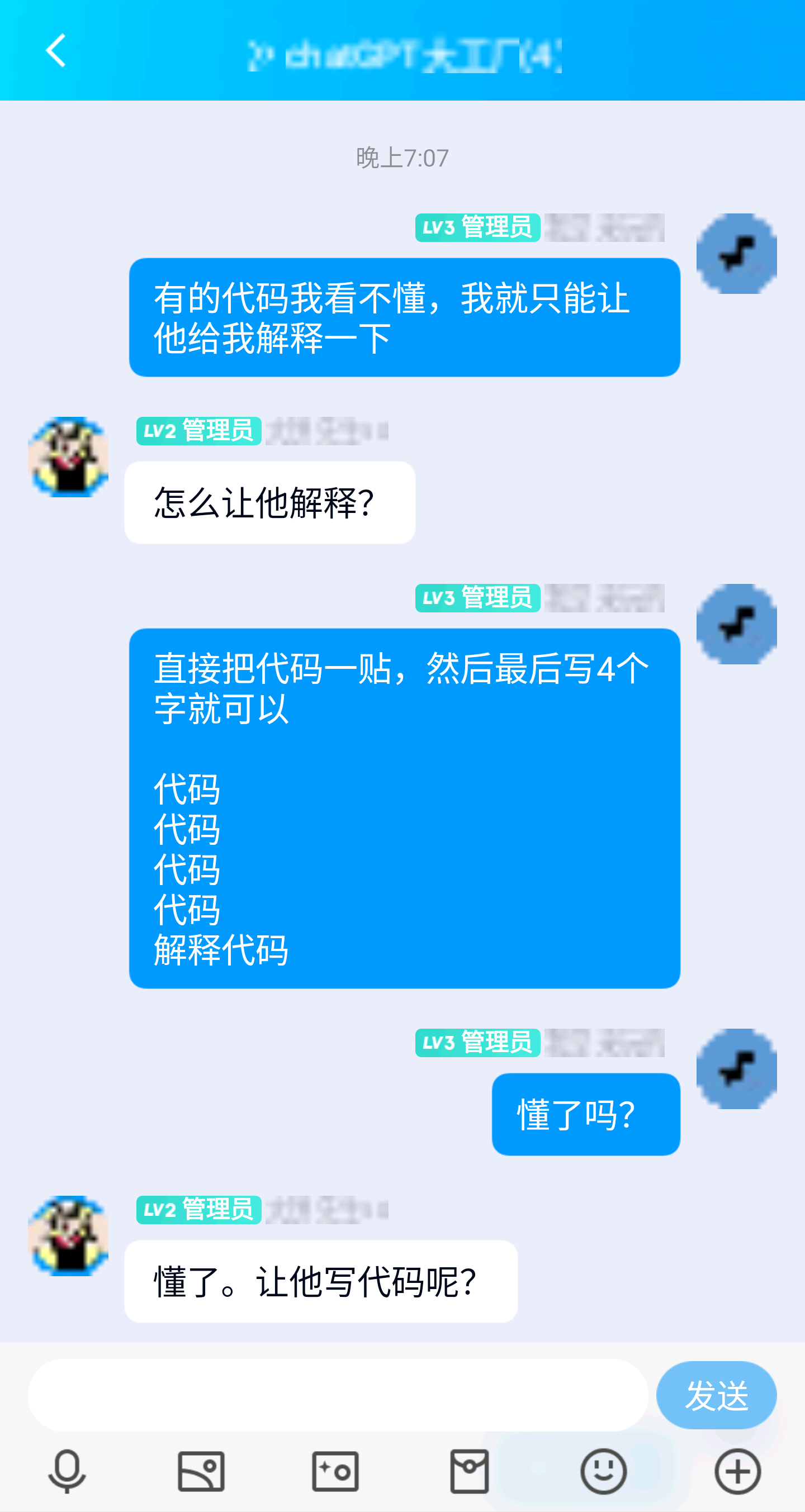The width and height of the screenshot is (805, 1512).
Task: Open the red packet icon
Action: [x=469, y=1471]
